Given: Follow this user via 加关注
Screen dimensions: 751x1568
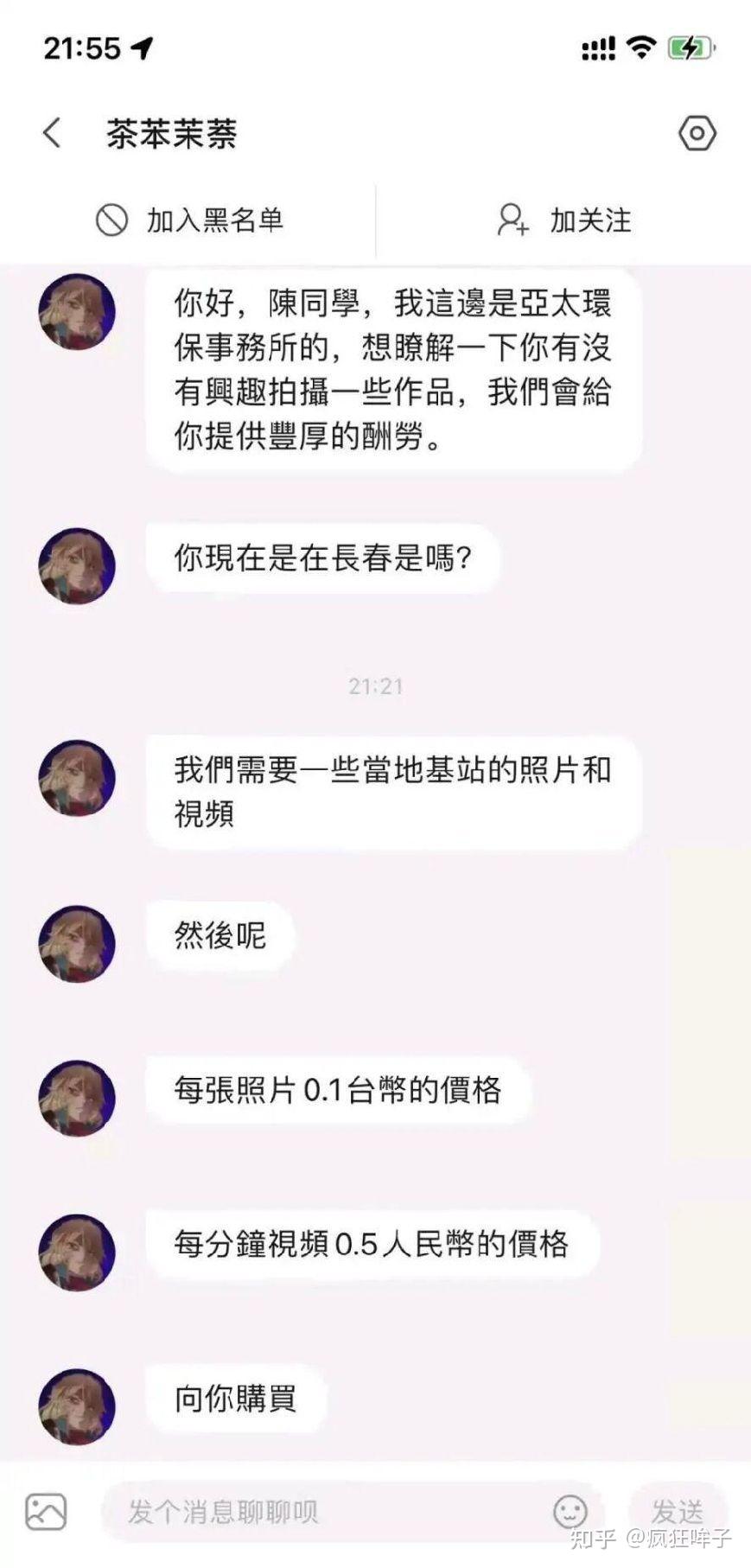Looking at the screenshot, I should (563, 220).
